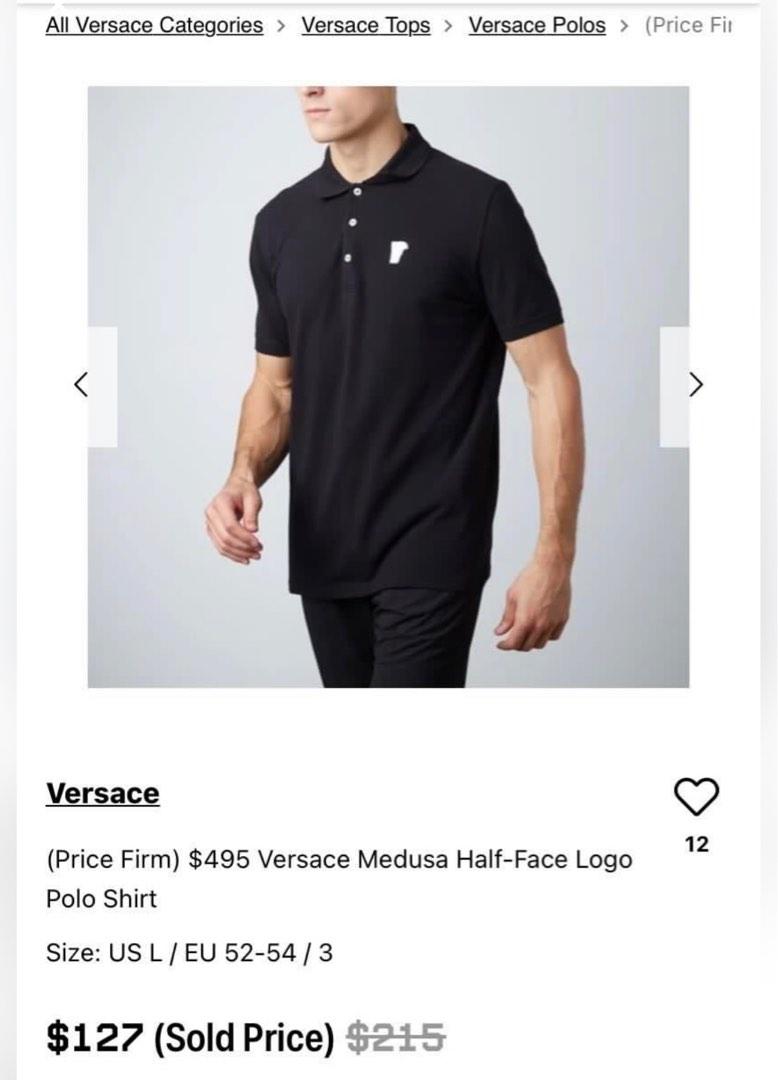778x1080 pixels.
Task: Show the next product photo
Action: tap(695, 384)
